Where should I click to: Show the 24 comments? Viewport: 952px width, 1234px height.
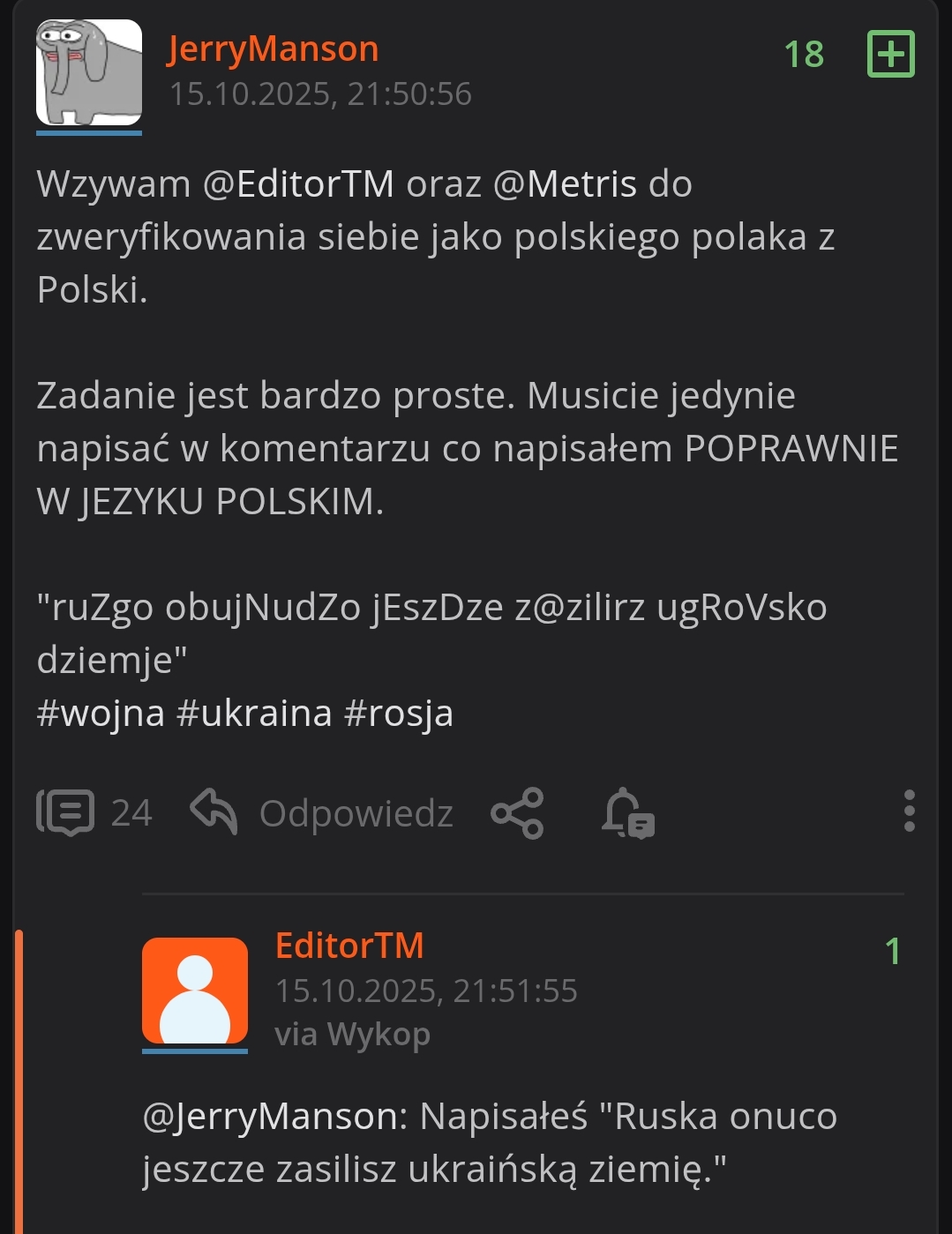94,812
